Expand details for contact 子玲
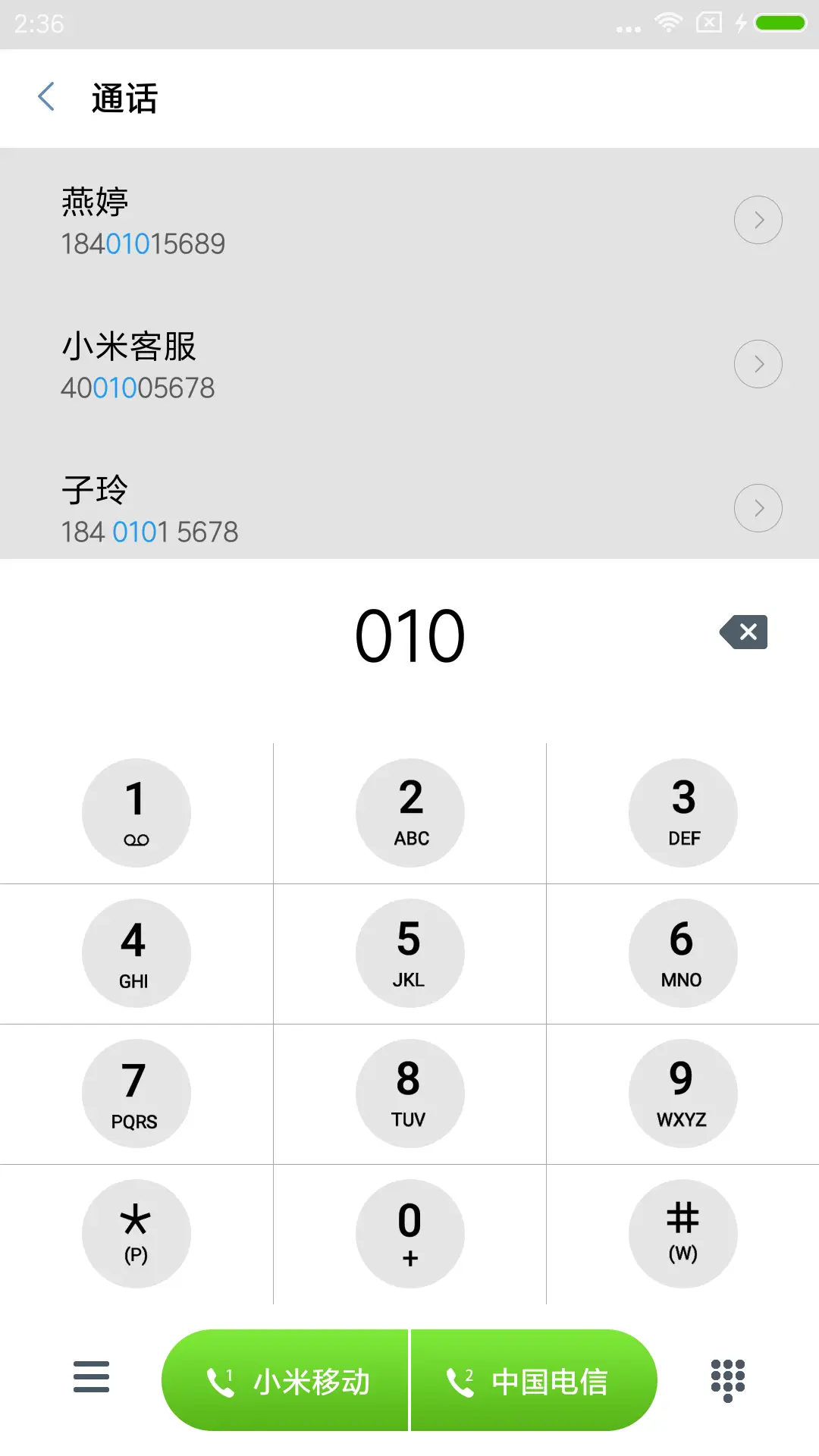 click(x=758, y=507)
